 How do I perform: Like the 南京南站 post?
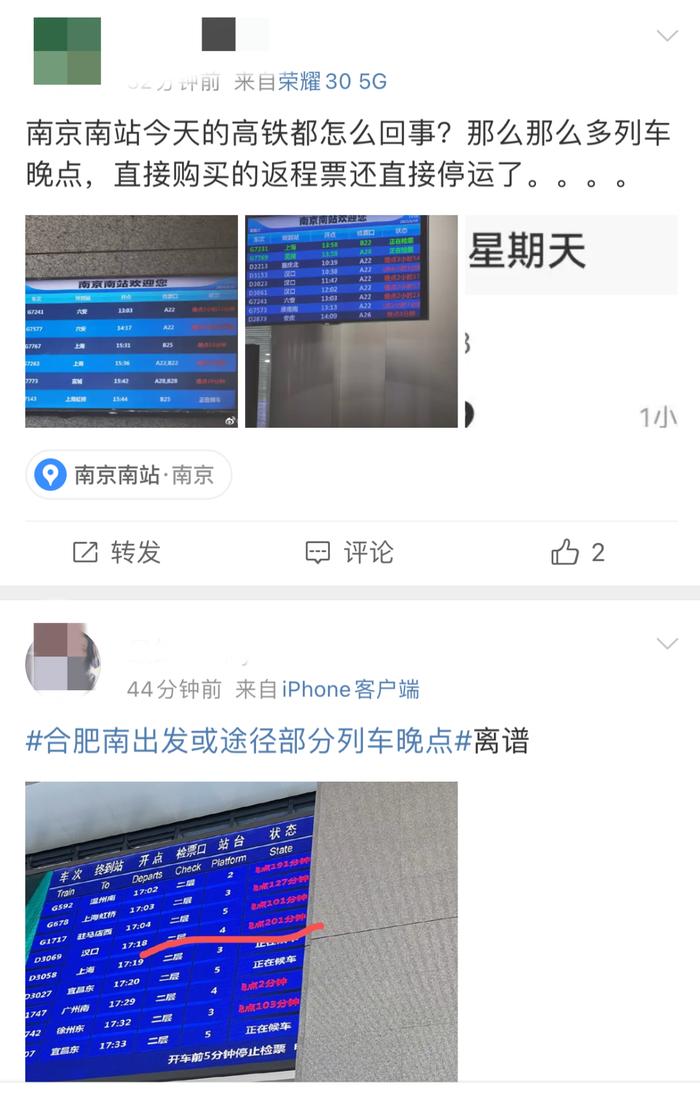(x=578, y=552)
